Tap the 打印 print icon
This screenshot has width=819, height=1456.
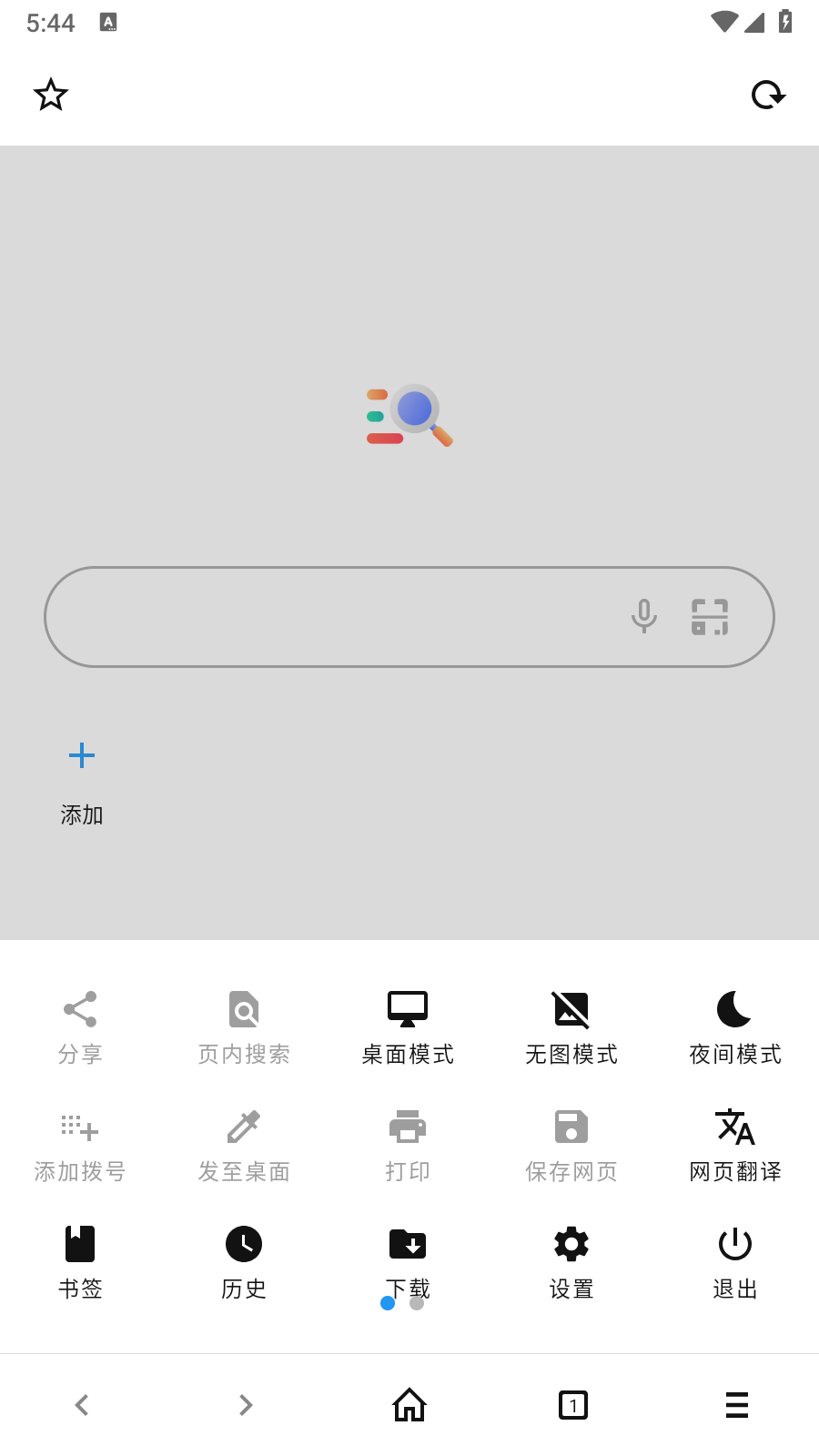tap(407, 1144)
